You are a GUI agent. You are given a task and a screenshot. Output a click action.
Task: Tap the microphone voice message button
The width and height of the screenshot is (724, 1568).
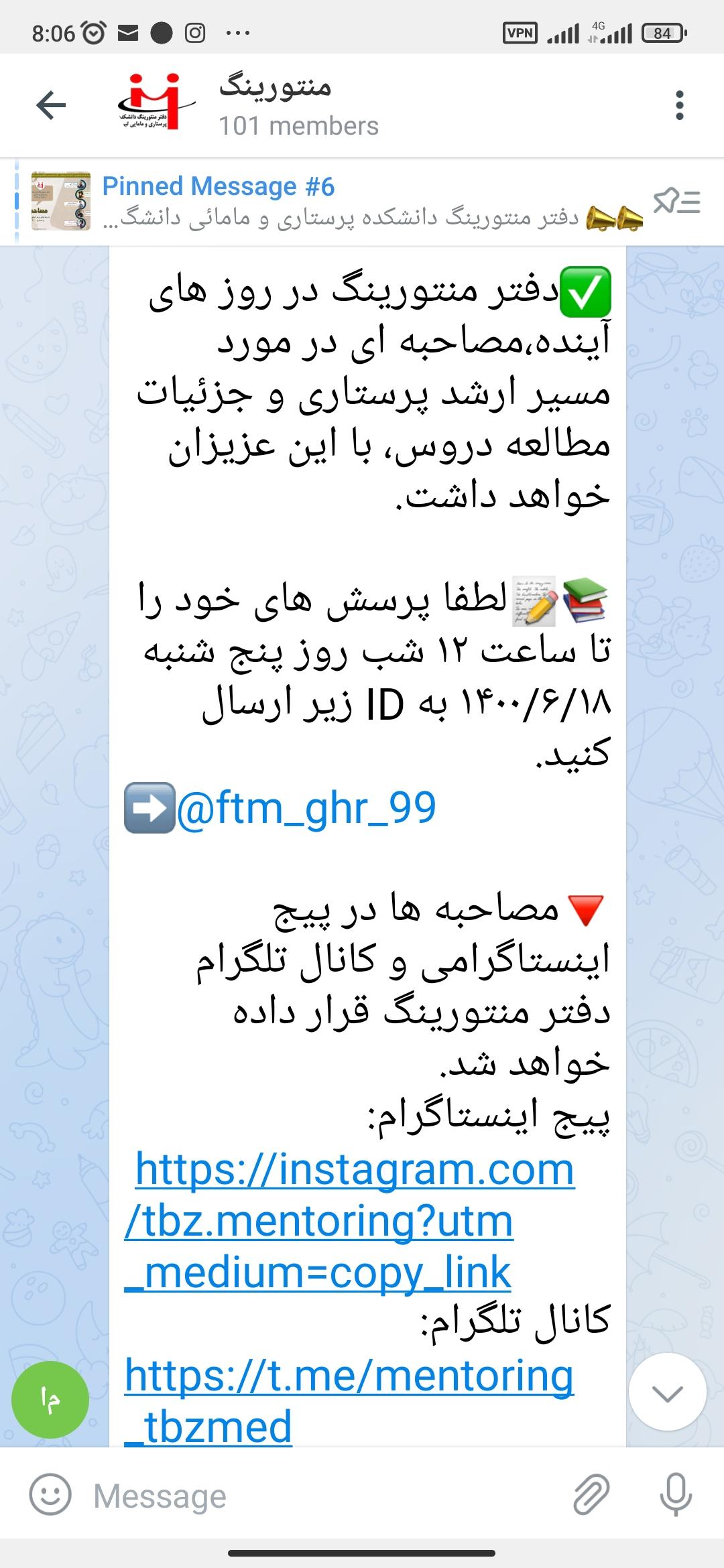click(x=675, y=1495)
